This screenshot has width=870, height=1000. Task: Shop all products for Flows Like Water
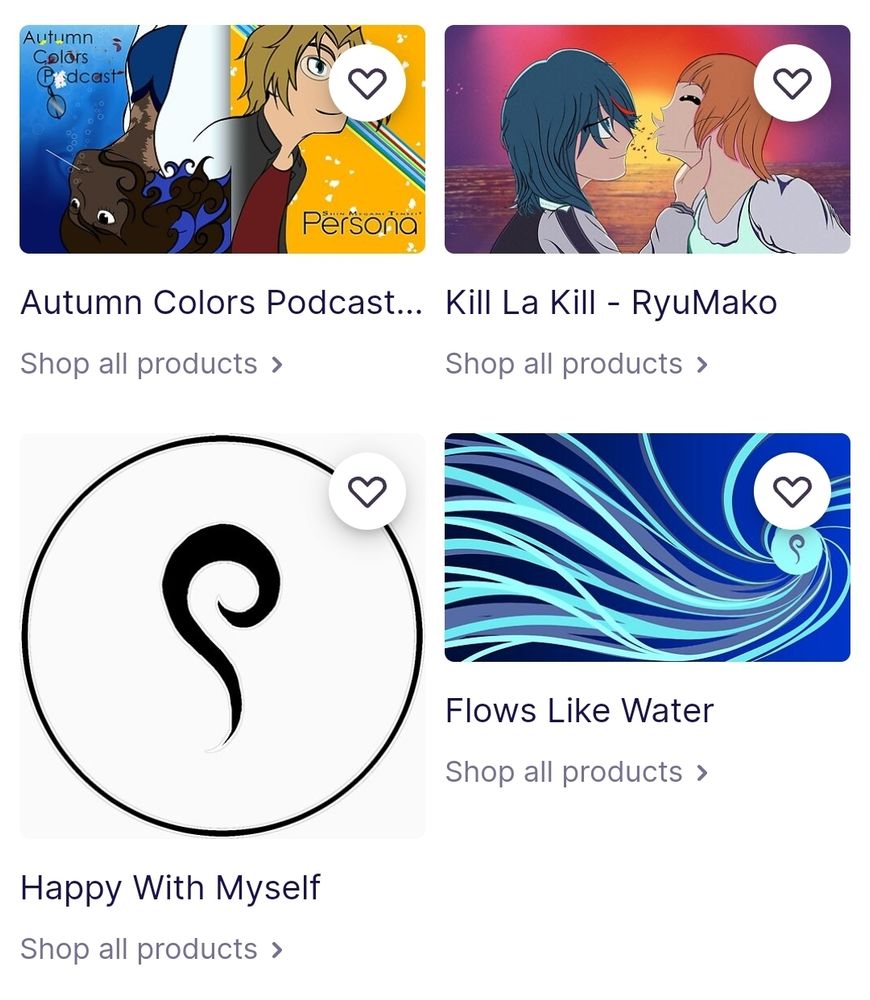(x=576, y=772)
